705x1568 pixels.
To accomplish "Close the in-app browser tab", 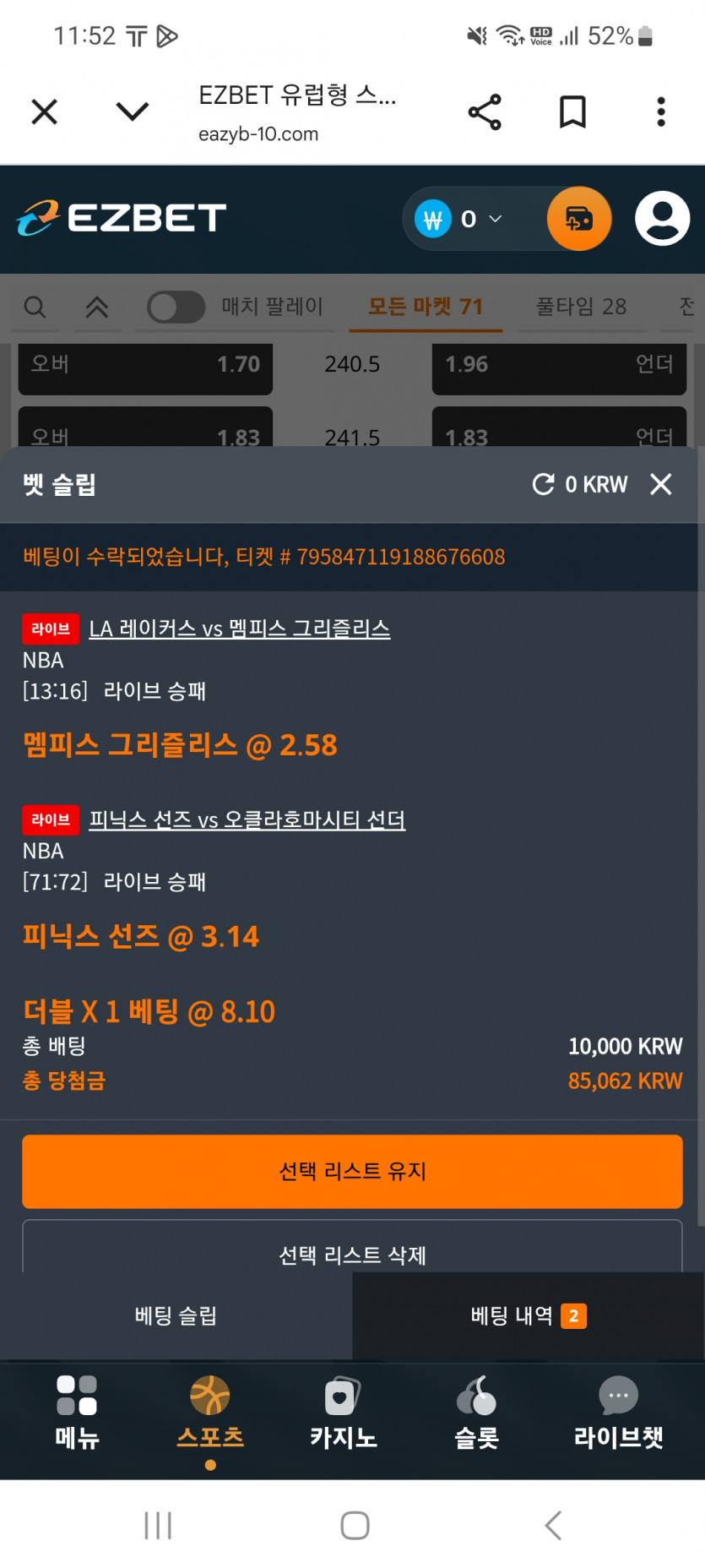I will pyautogui.click(x=44, y=112).
